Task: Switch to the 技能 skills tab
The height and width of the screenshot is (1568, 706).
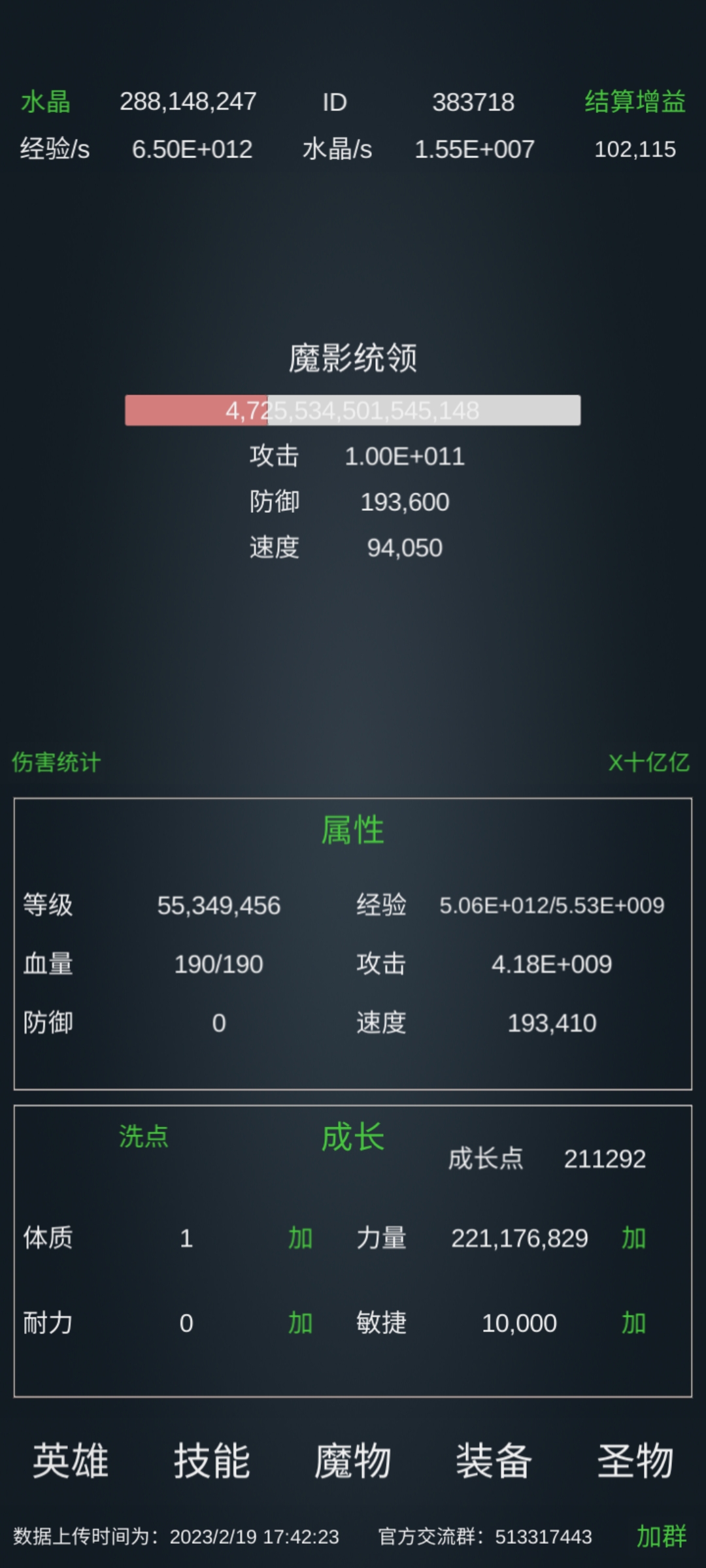Action: point(212,1461)
